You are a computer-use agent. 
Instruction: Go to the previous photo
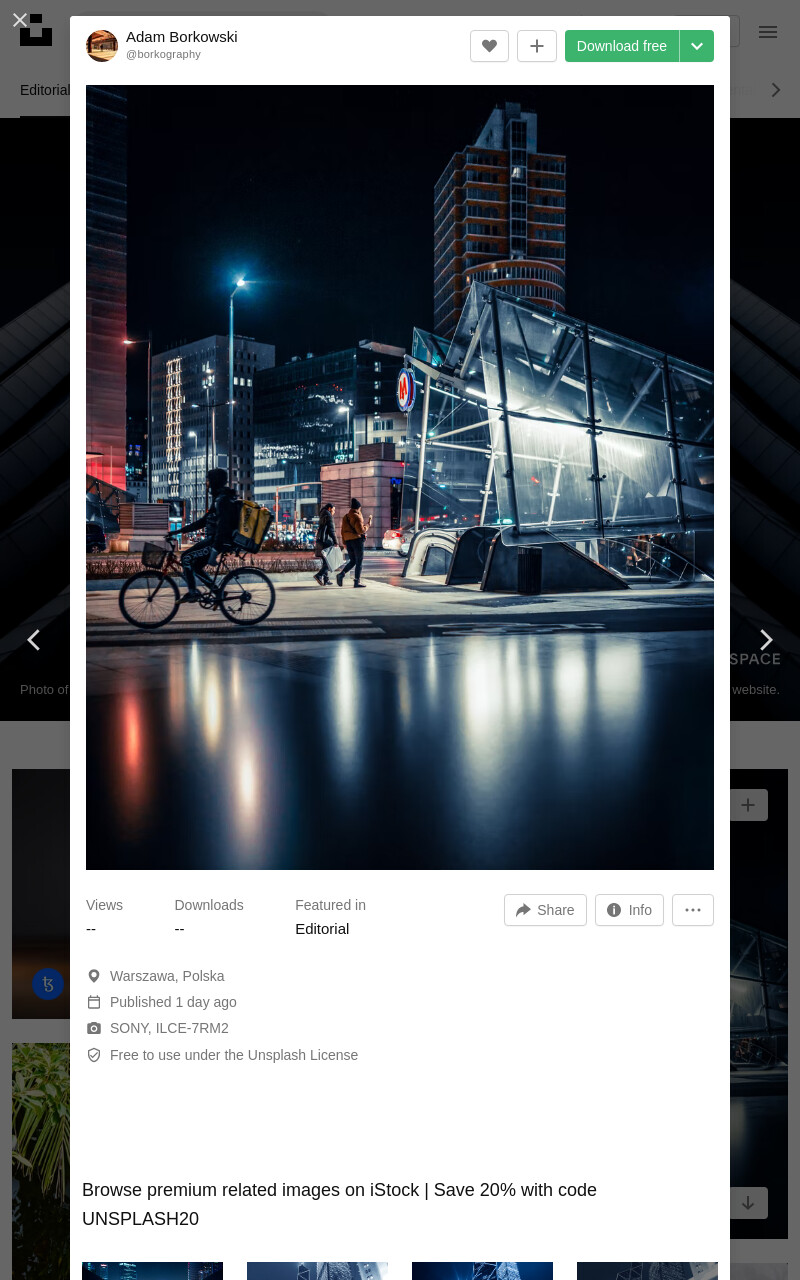click(34, 640)
